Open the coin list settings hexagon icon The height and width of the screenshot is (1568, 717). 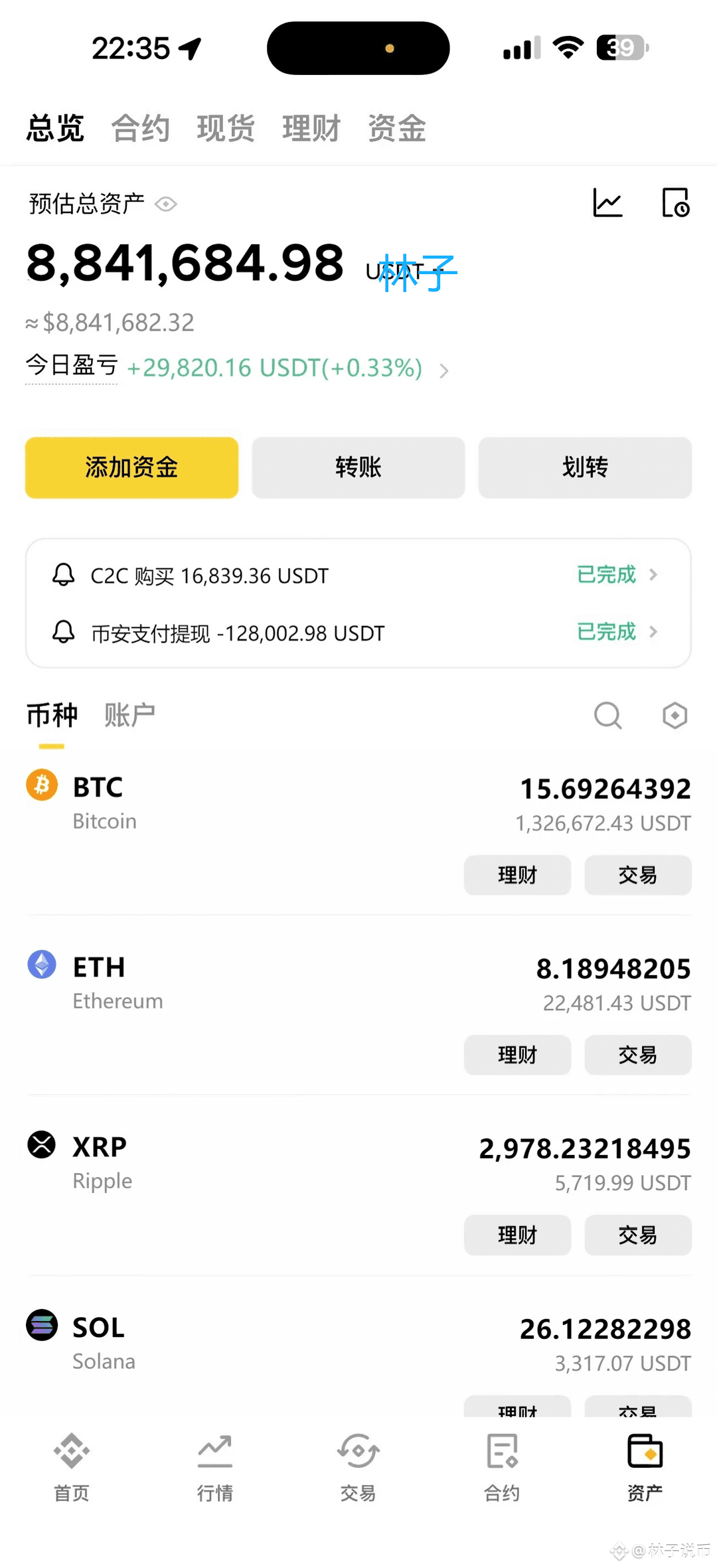coord(675,716)
